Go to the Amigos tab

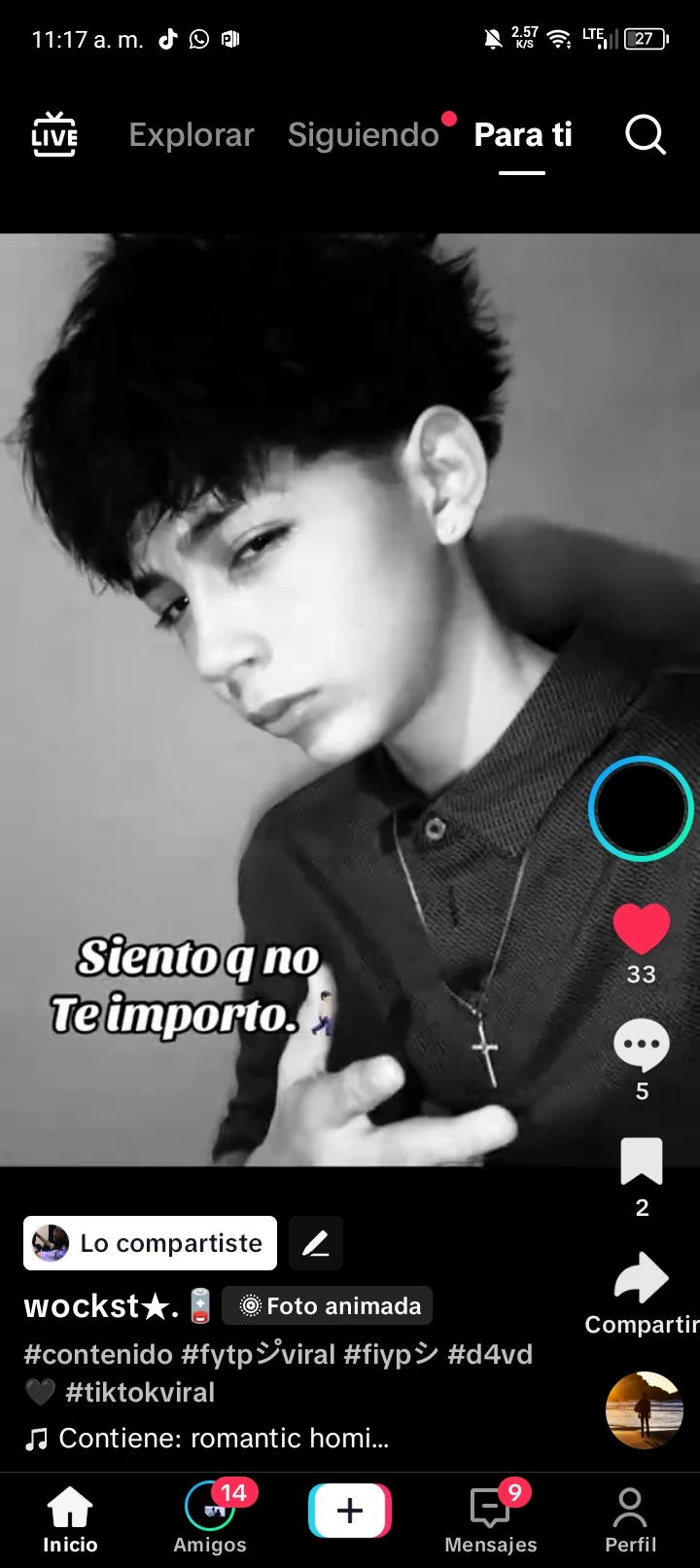click(x=210, y=1518)
